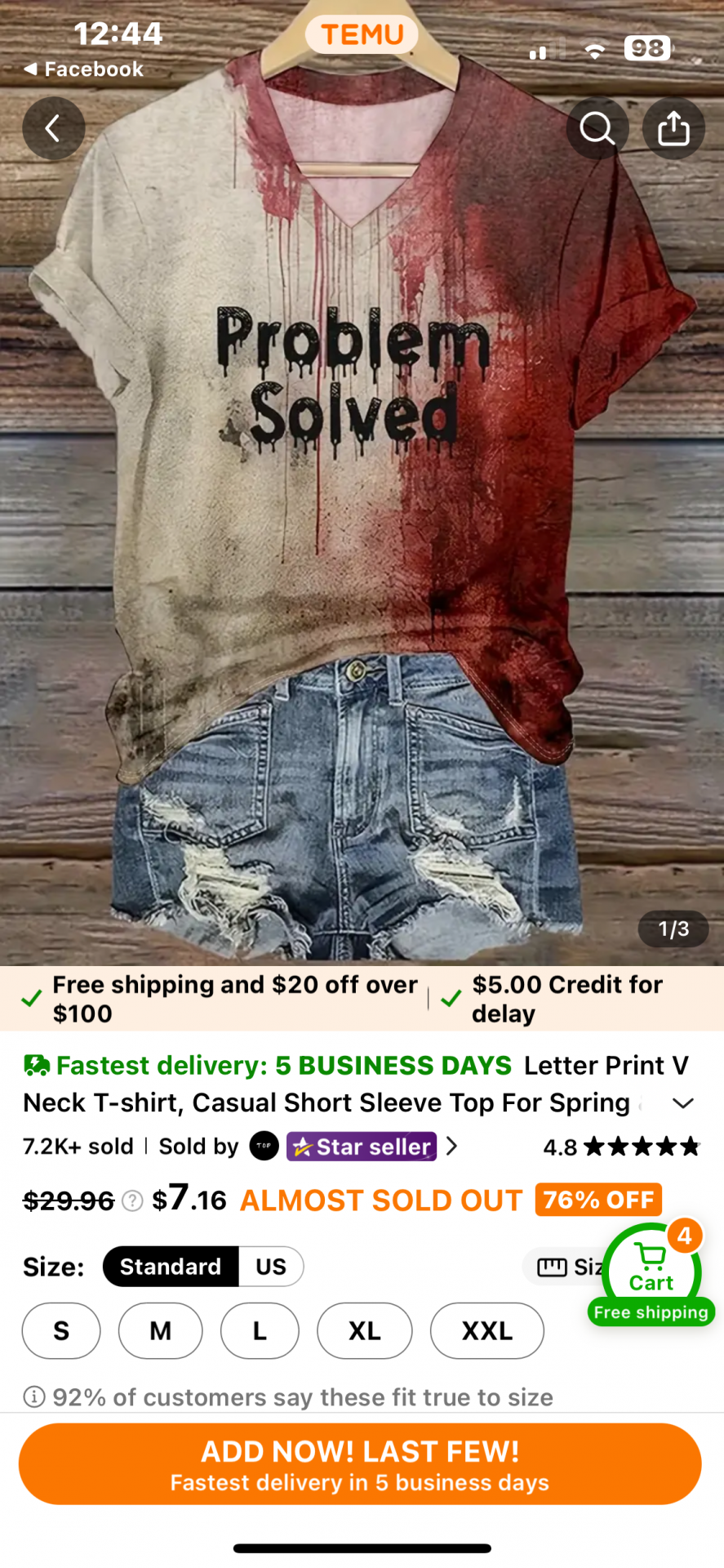Open the floating Cart button
Screen dimensions: 724x1568
pos(651,1274)
